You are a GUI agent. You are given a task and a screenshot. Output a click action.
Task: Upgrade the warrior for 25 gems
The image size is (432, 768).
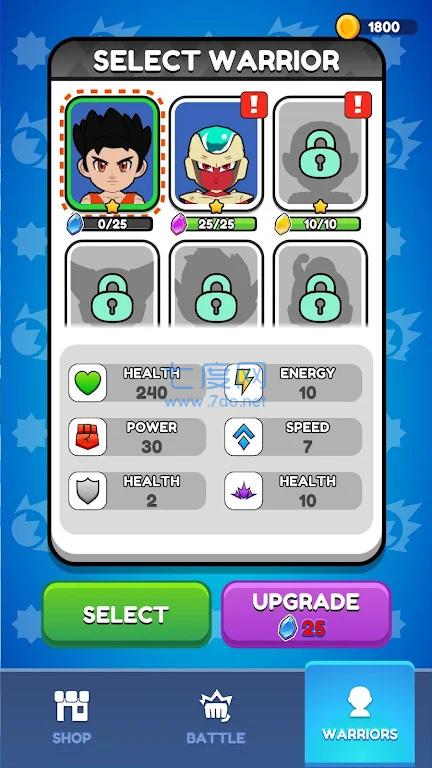coord(306,614)
